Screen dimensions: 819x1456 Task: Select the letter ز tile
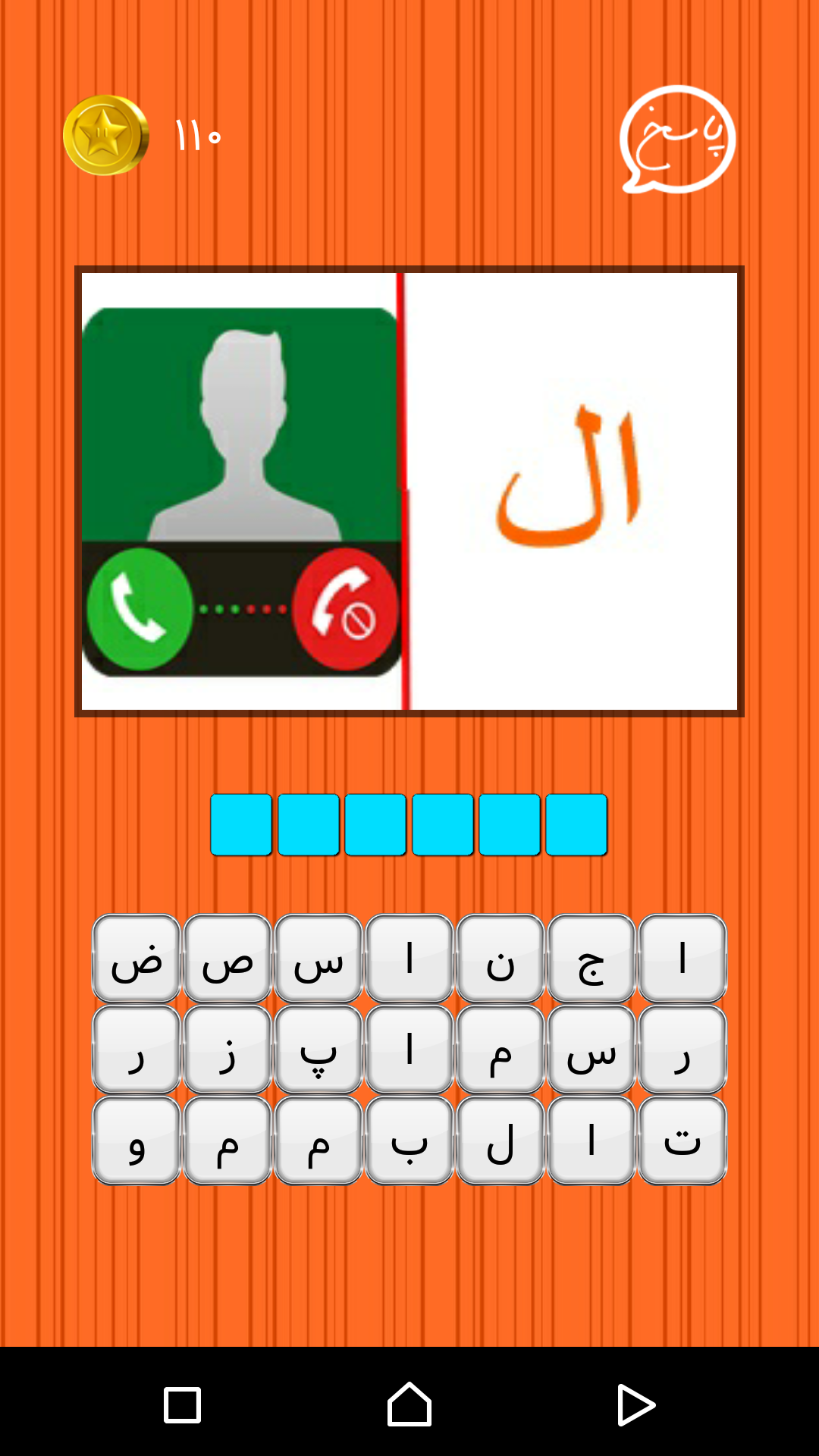coord(227,1050)
